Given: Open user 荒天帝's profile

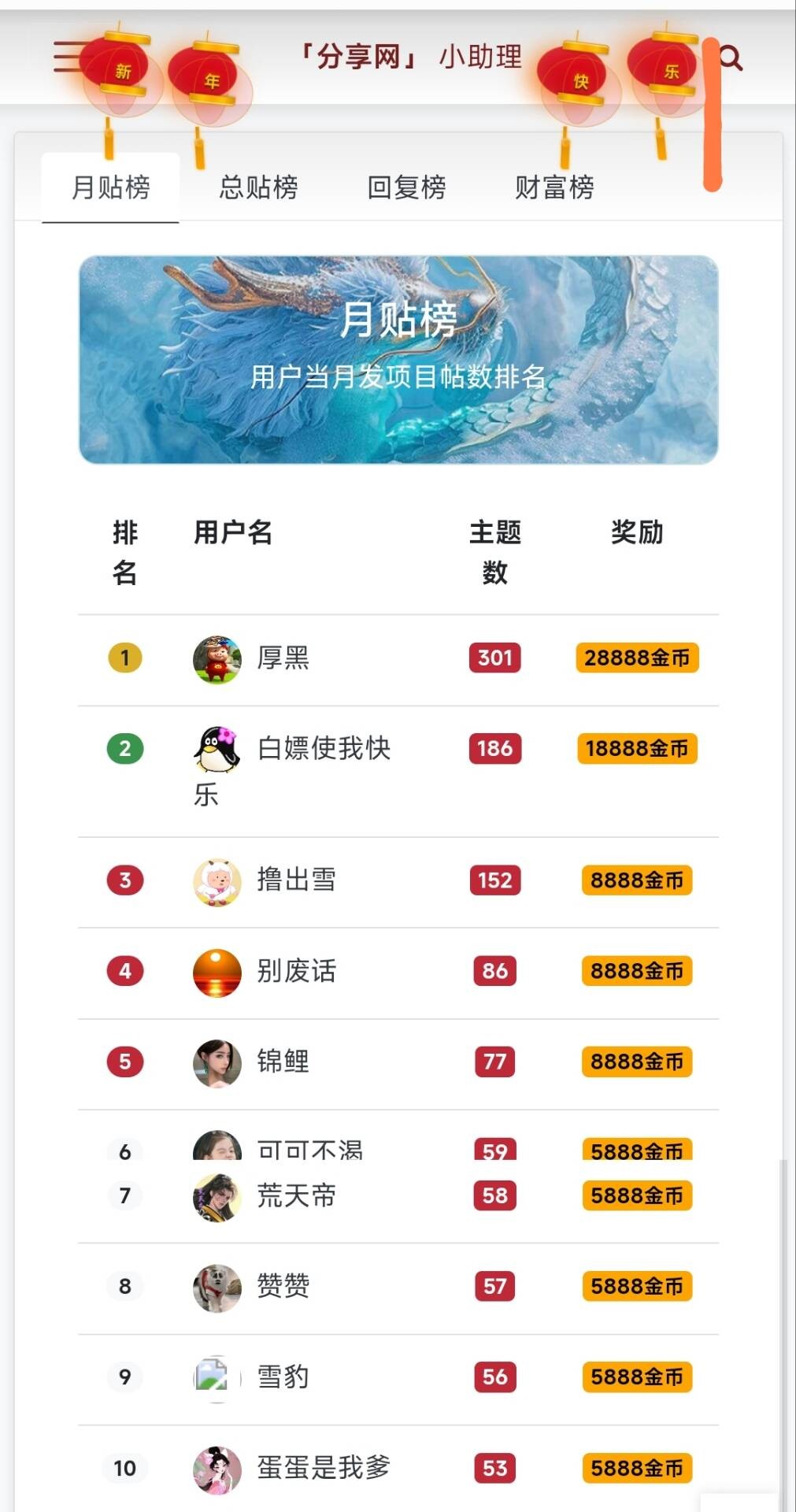Looking at the screenshot, I should (296, 1196).
